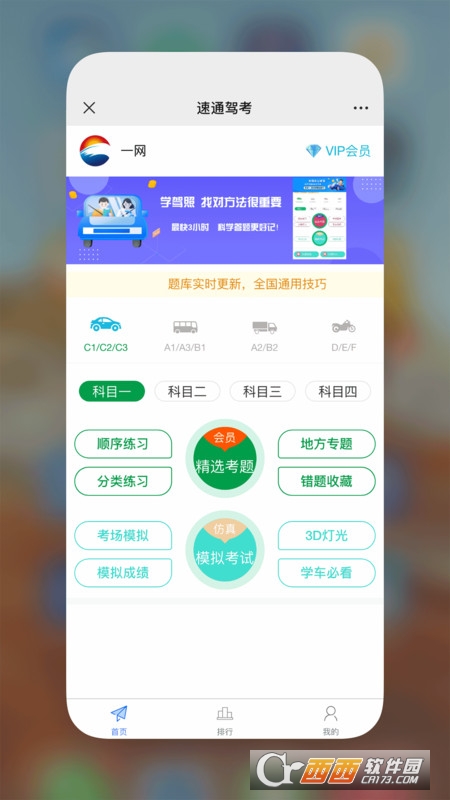Open the three-dot overflow menu

[x=361, y=108]
